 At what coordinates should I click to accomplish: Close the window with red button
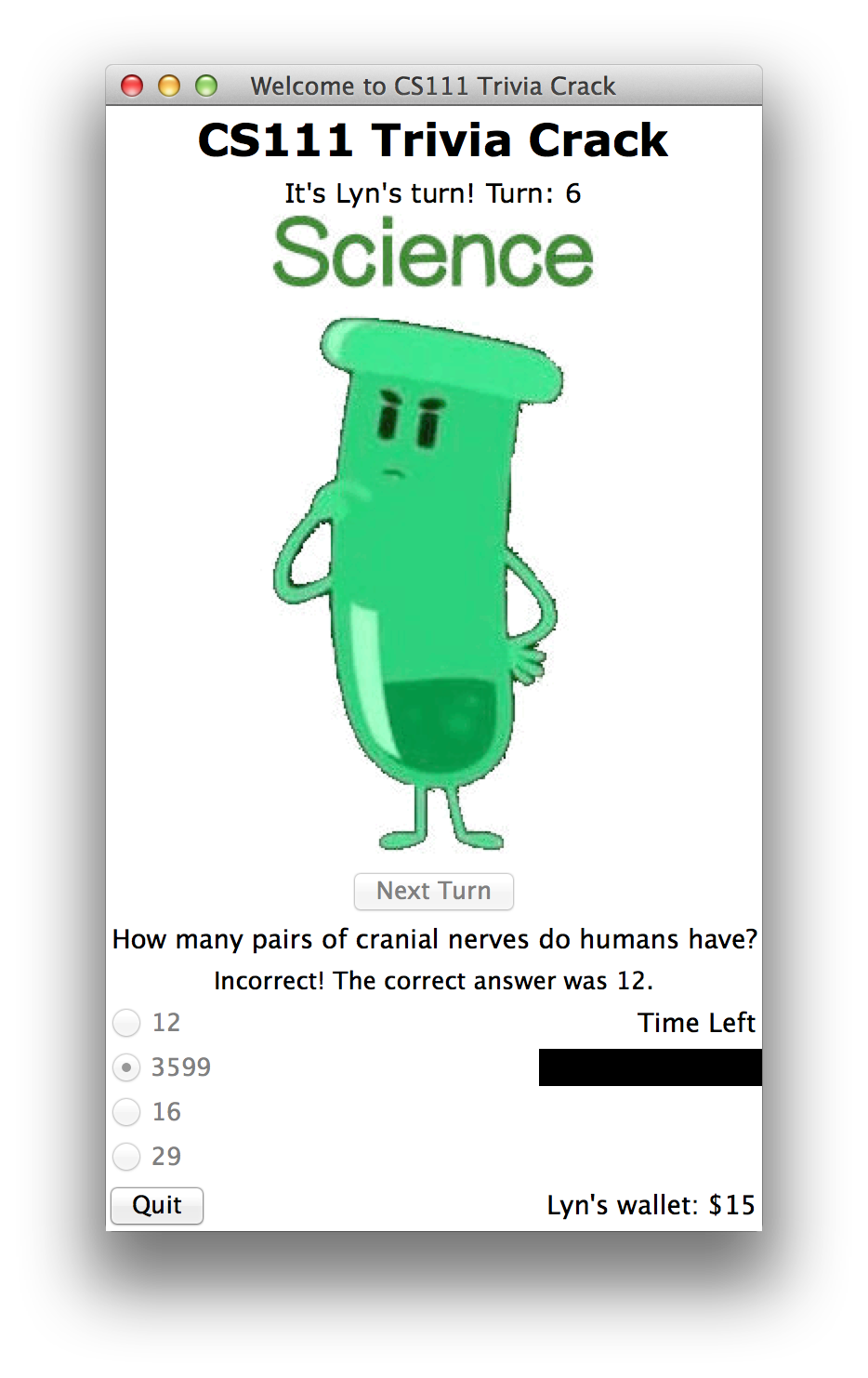coord(133,86)
